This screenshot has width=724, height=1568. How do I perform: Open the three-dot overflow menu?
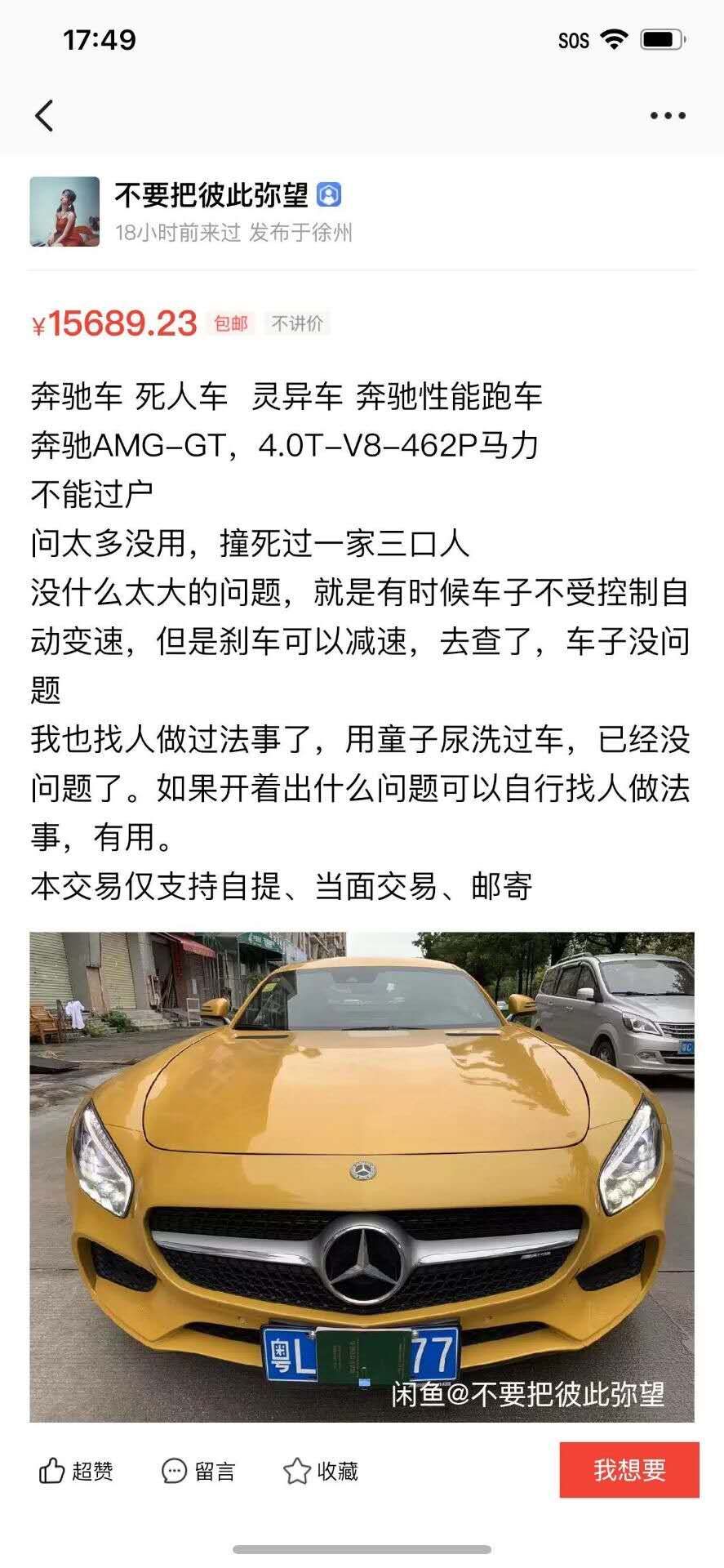[668, 116]
